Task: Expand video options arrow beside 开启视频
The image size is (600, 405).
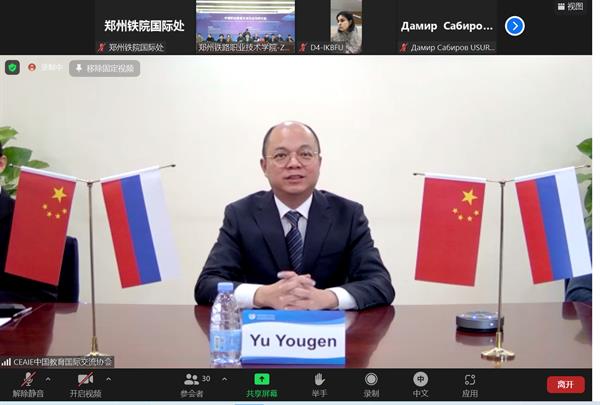Action: [108, 379]
